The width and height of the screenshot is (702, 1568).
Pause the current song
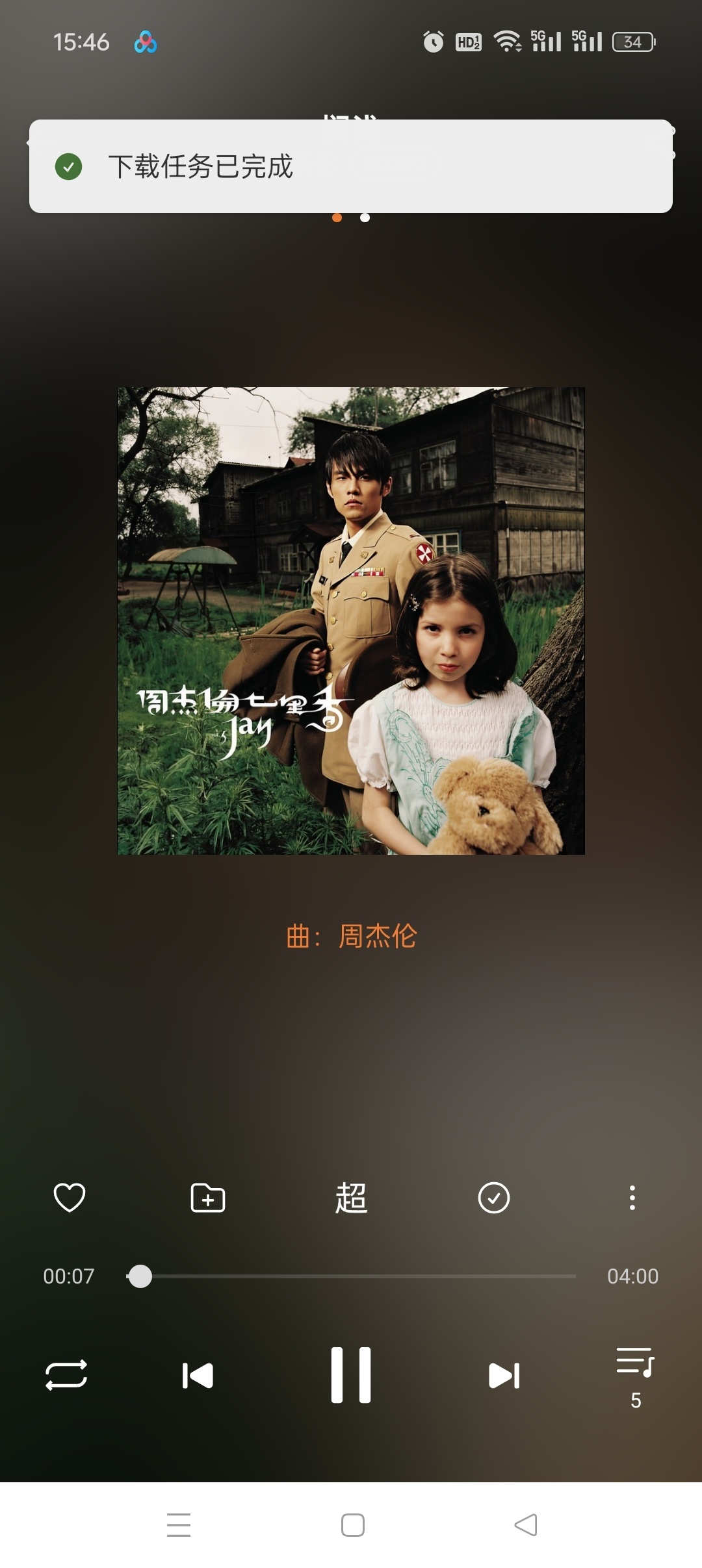351,1375
